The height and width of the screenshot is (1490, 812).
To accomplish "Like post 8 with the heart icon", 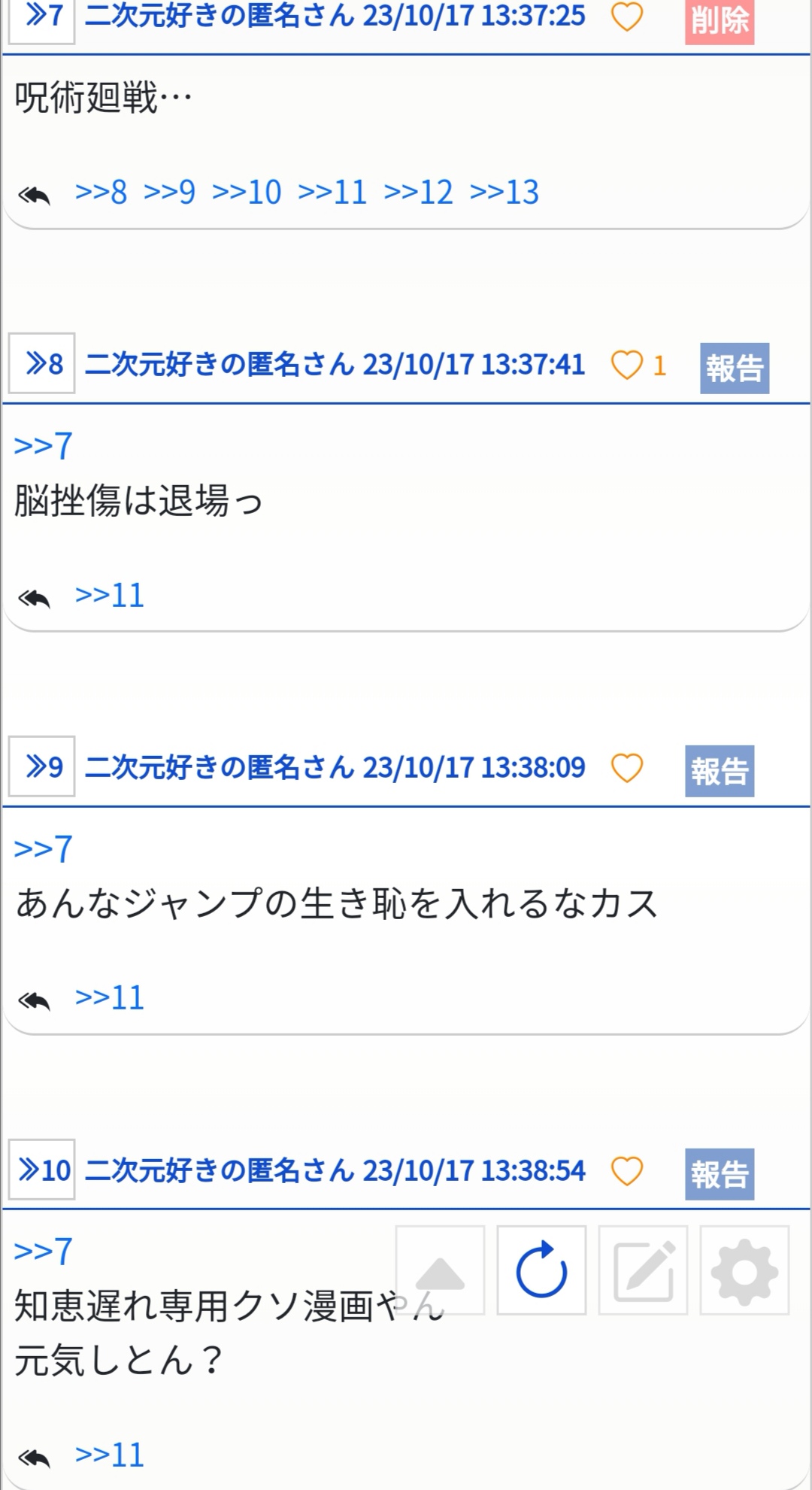I will click(x=626, y=366).
